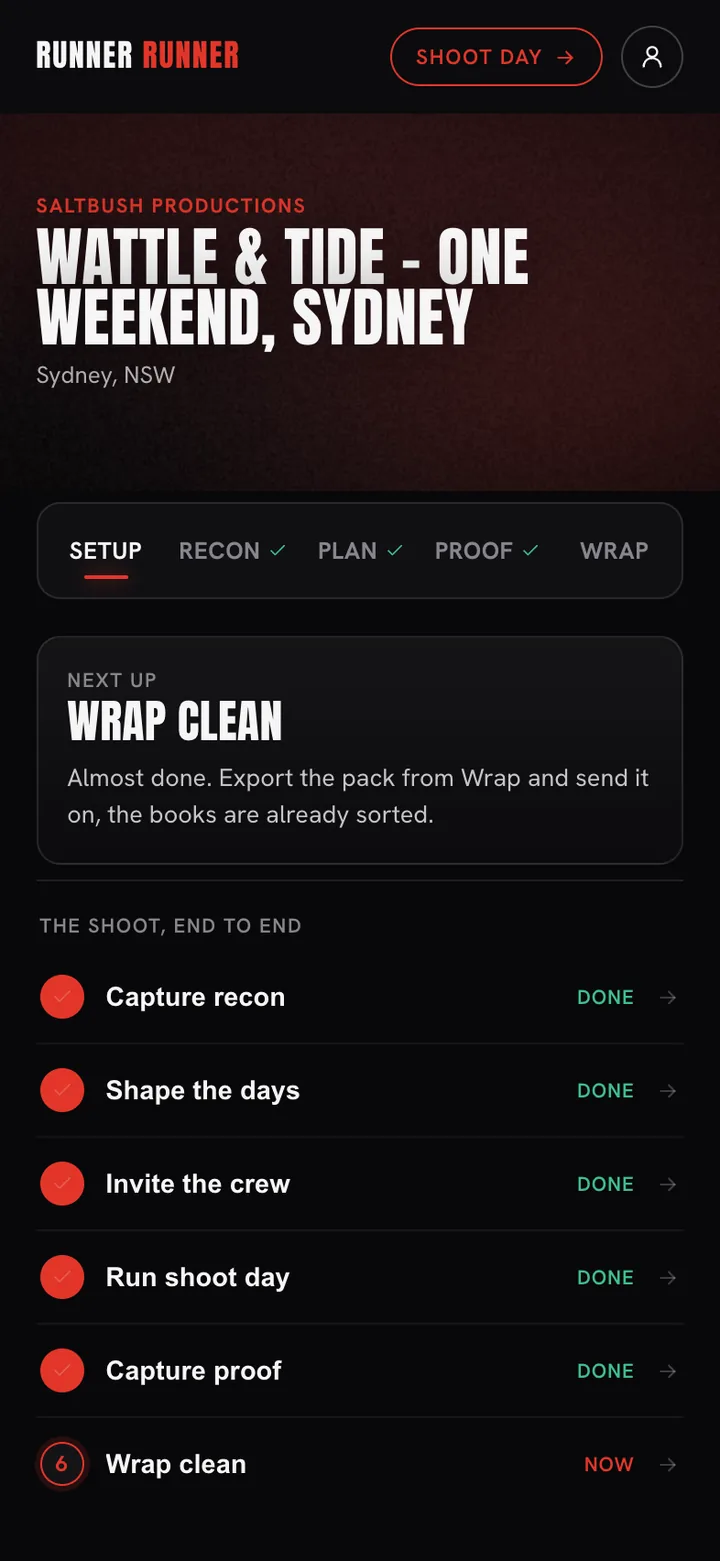Switch to the Proof tab
The image size is (720, 1561).
pyautogui.click(x=486, y=551)
